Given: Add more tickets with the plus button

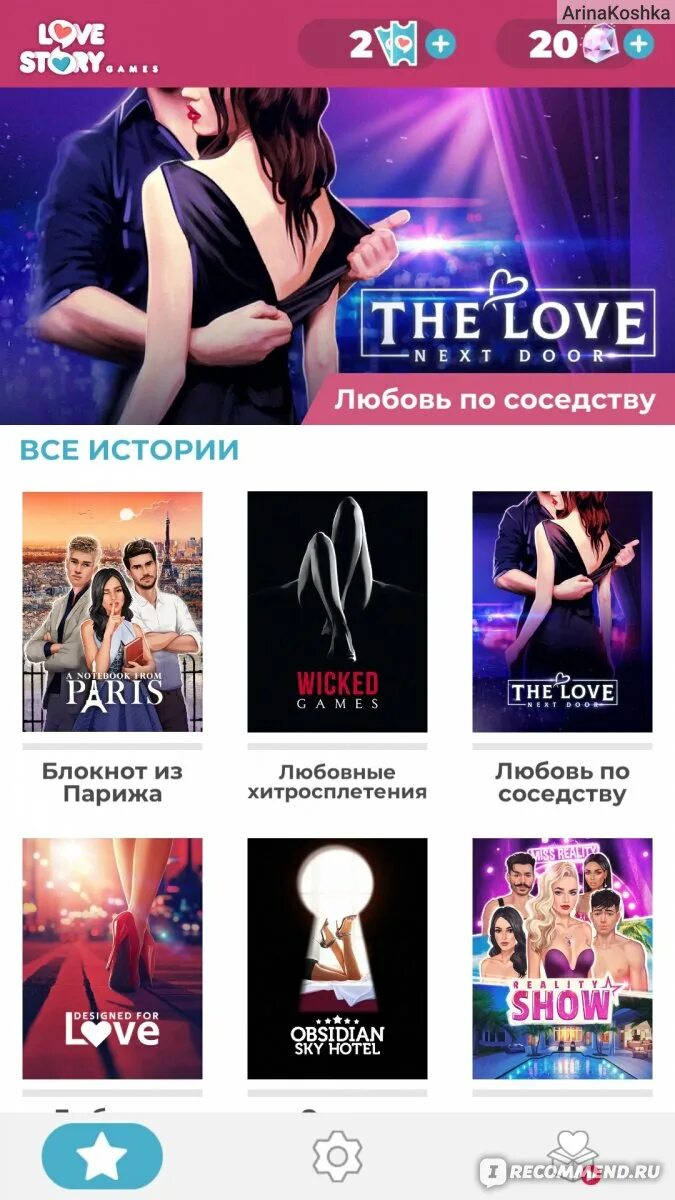Looking at the screenshot, I should (x=440, y=44).
